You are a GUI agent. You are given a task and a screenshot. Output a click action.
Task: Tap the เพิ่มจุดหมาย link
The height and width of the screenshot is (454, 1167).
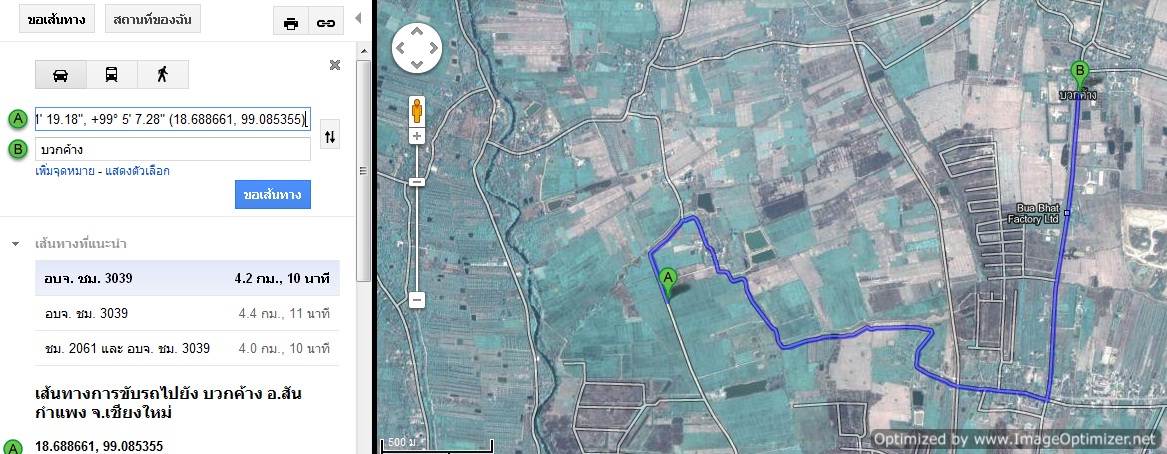pos(63,171)
